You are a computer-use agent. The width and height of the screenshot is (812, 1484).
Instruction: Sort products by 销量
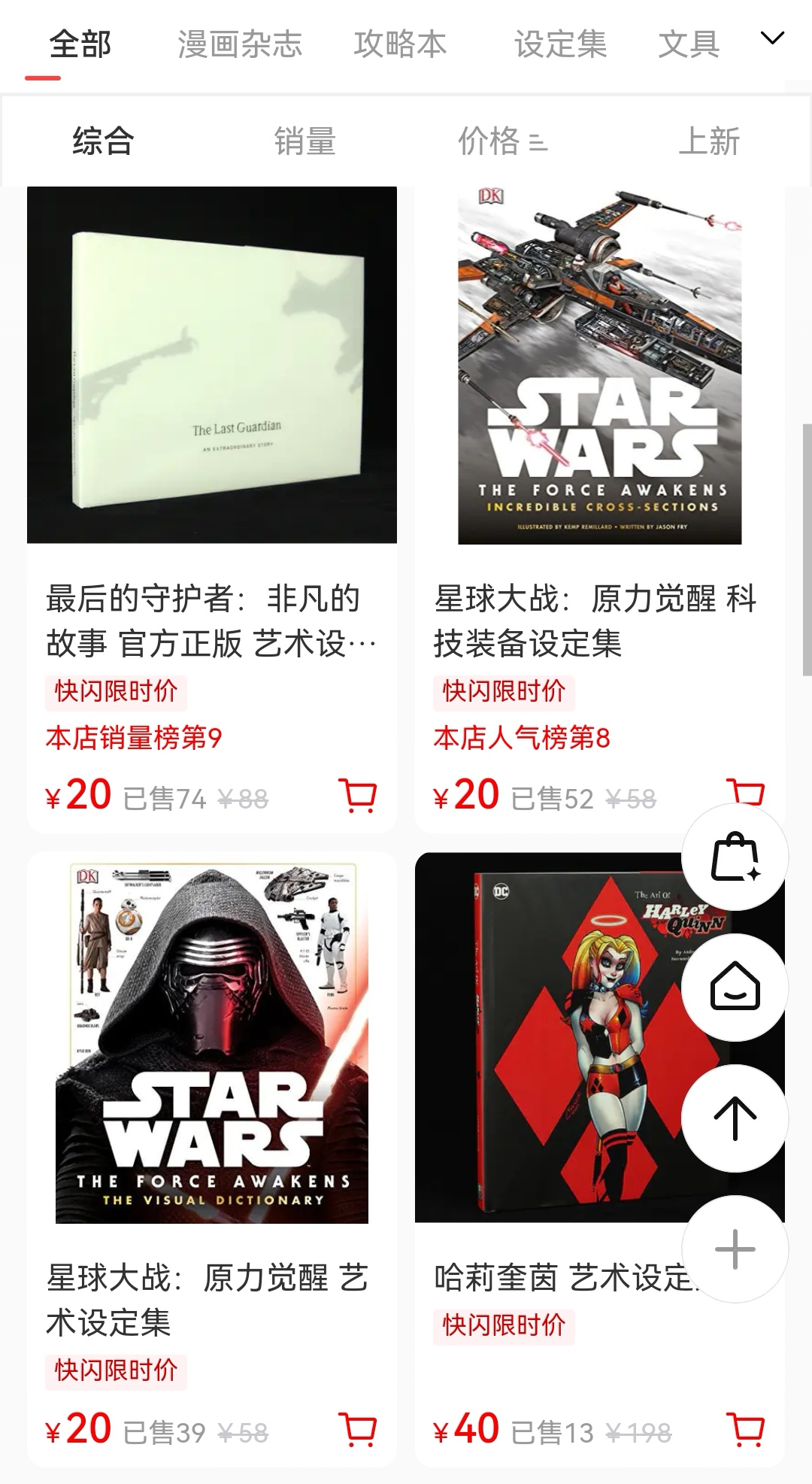(x=305, y=141)
